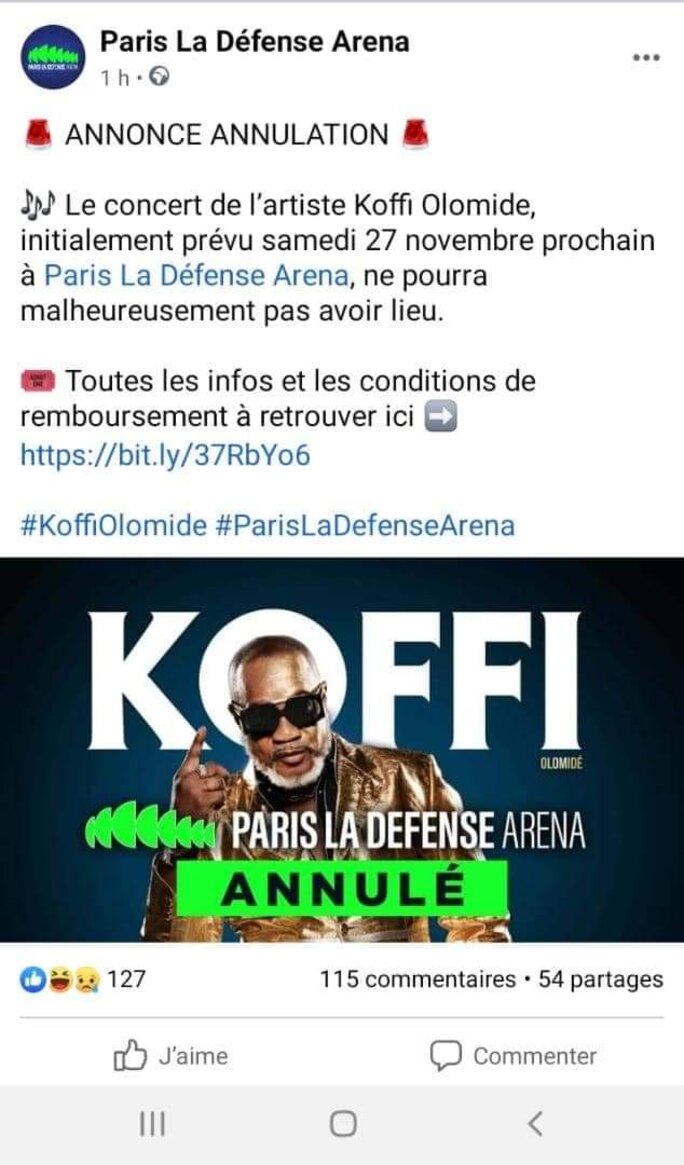The width and height of the screenshot is (684, 1165).
Task: View the 115 commentaires
Action: pyautogui.click(x=417, y=979)
